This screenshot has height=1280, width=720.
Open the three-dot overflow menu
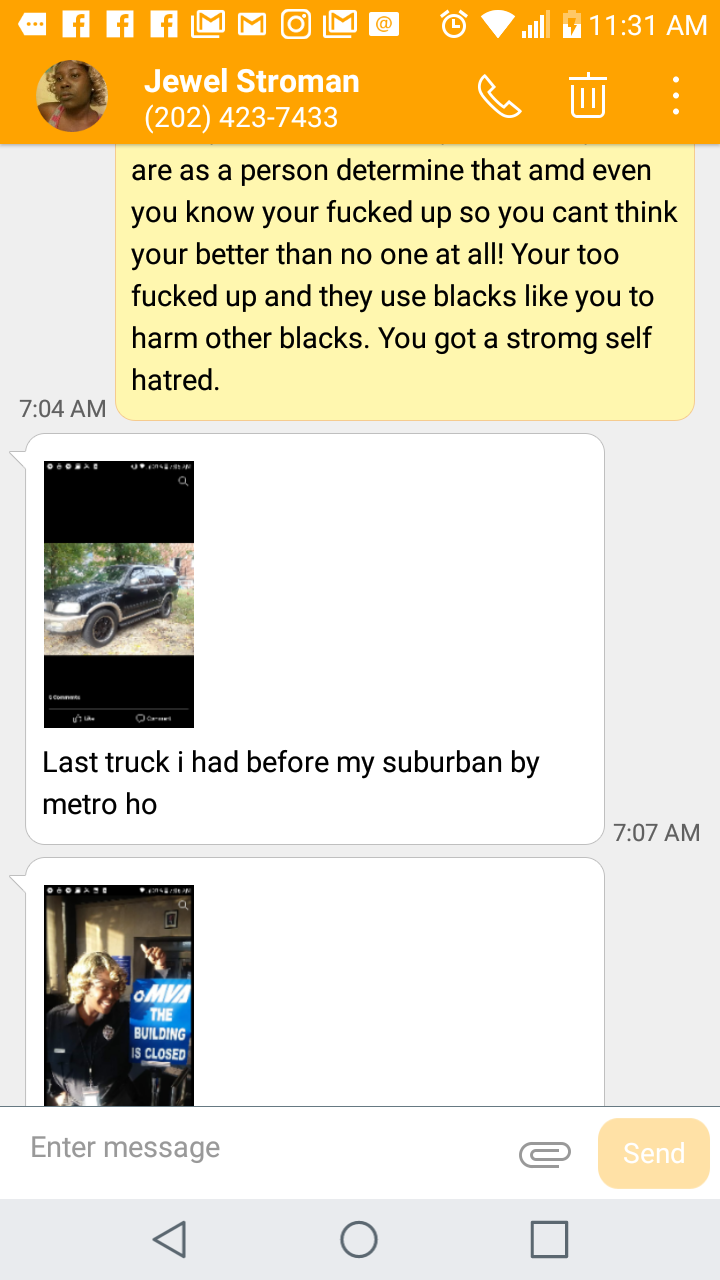tap(676, 96)
